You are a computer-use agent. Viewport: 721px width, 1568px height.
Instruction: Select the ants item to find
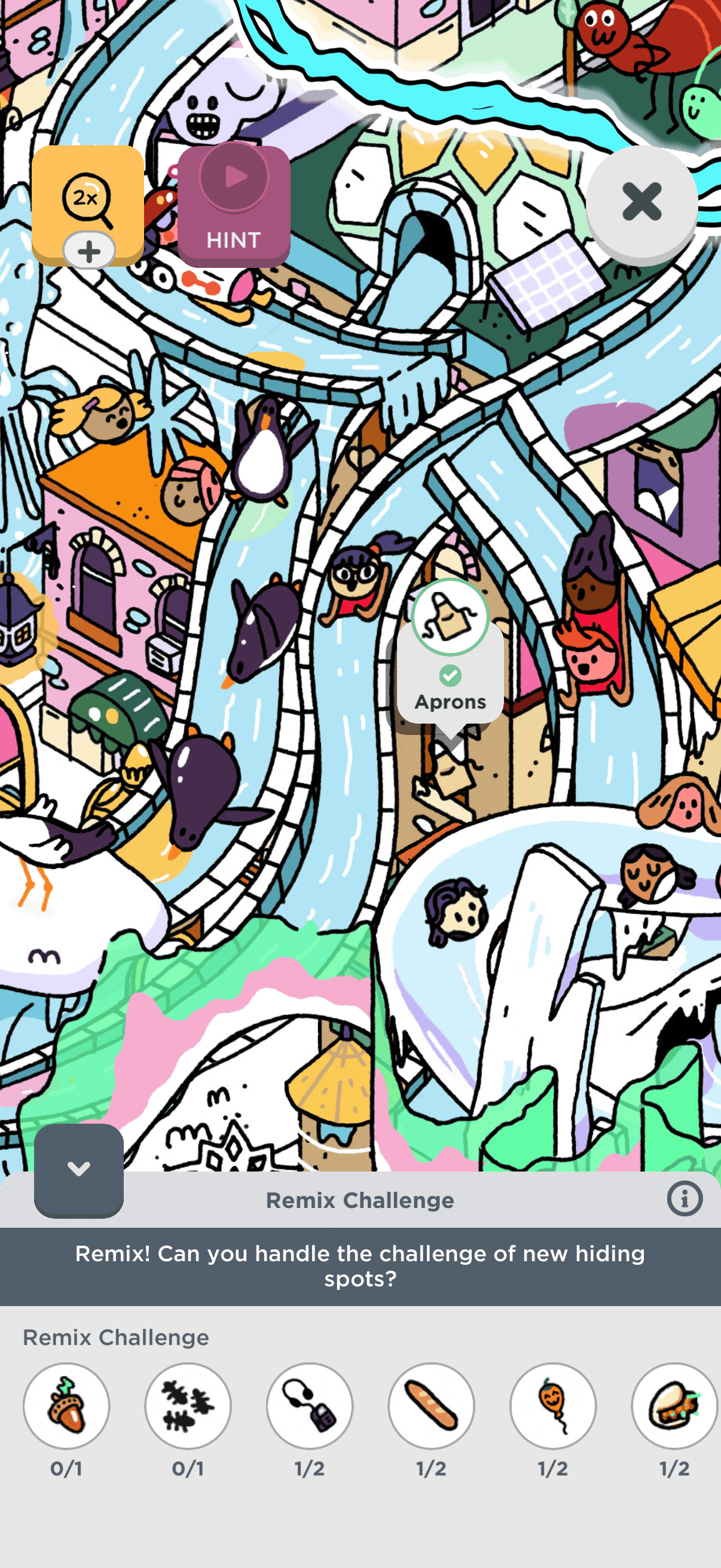click(x=188, y=1405)
